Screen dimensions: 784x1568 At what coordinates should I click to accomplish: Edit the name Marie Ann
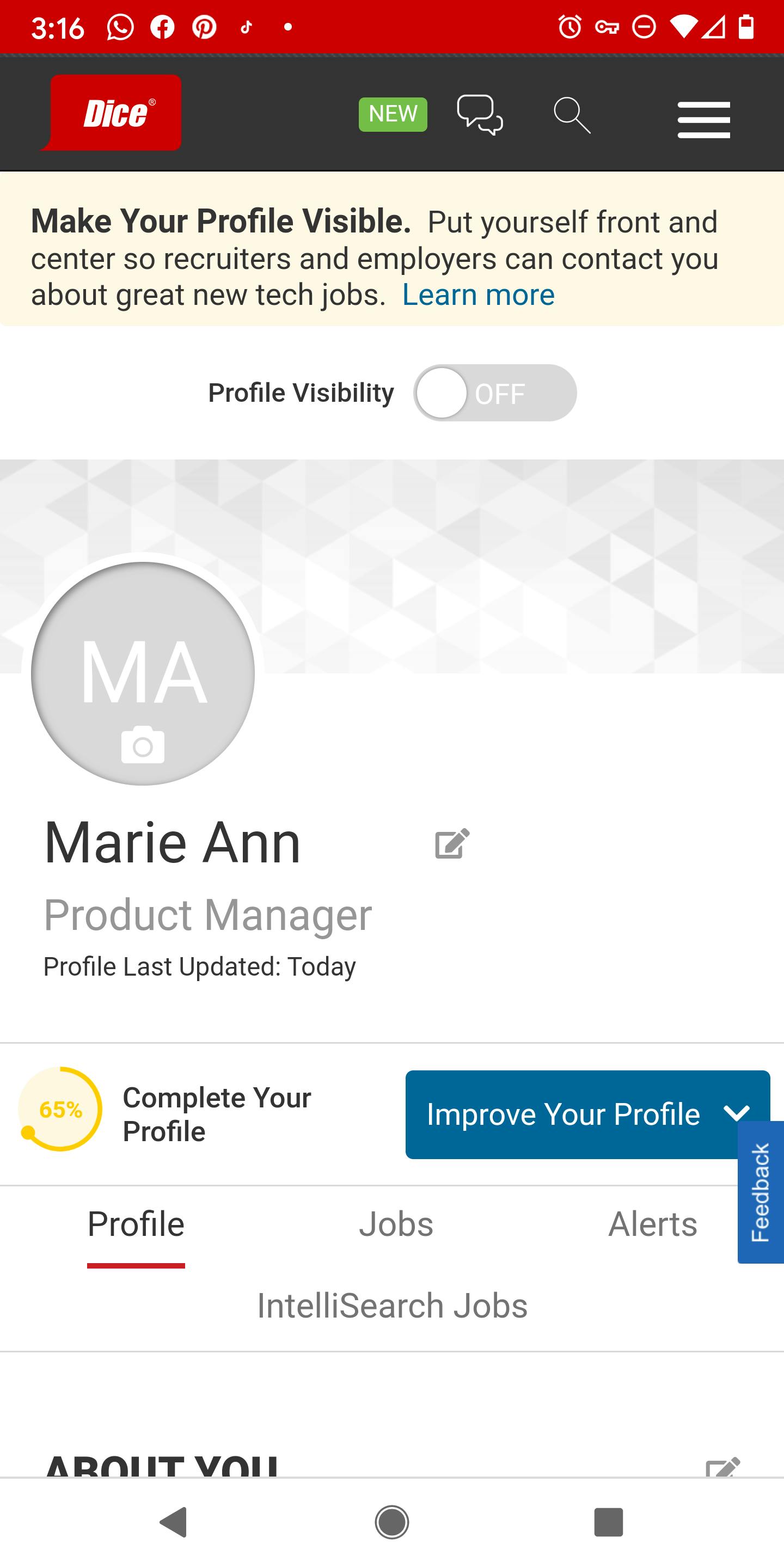(x=452, y=844)
